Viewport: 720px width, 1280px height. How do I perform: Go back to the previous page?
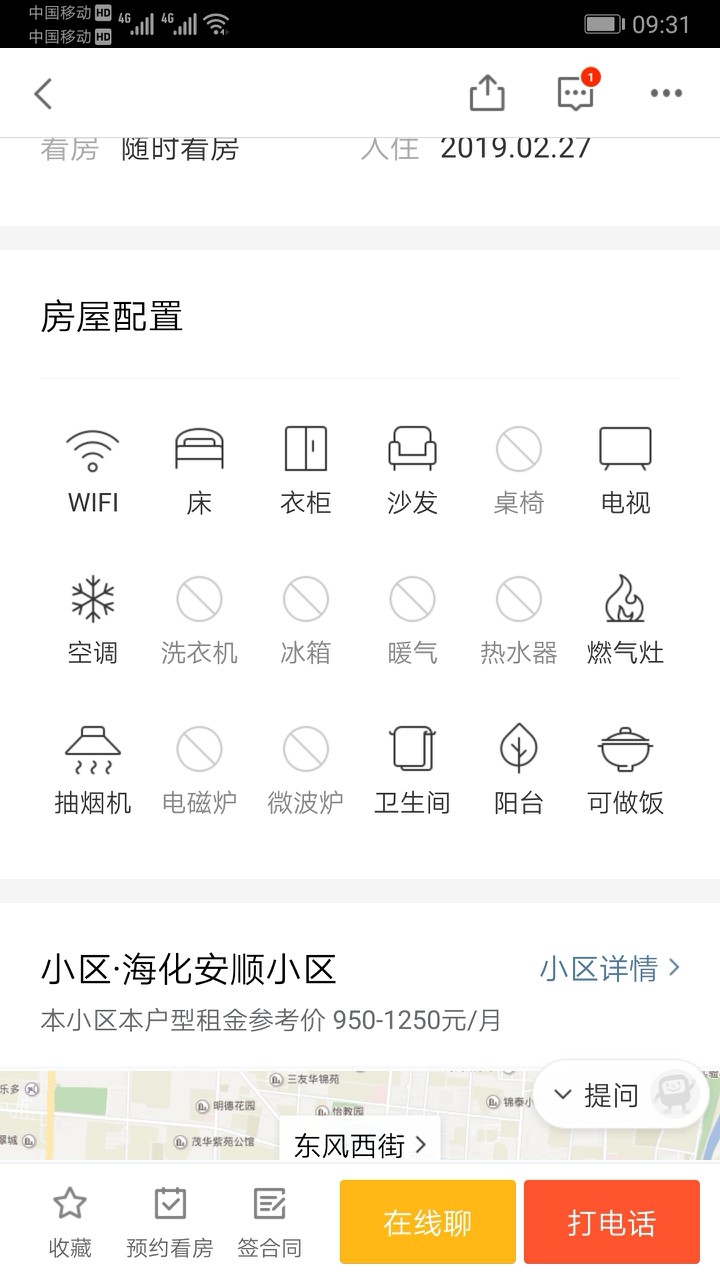pyautogui.click(x=43, y=94)
